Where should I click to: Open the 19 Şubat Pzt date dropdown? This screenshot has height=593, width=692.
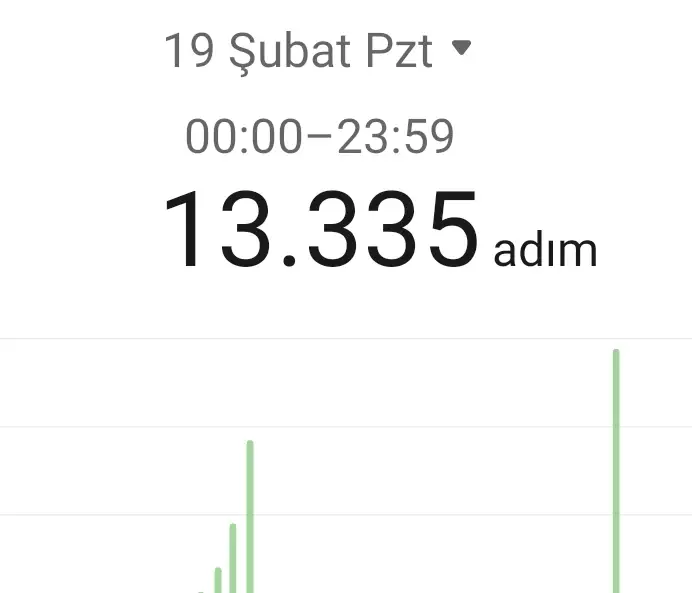316,51
